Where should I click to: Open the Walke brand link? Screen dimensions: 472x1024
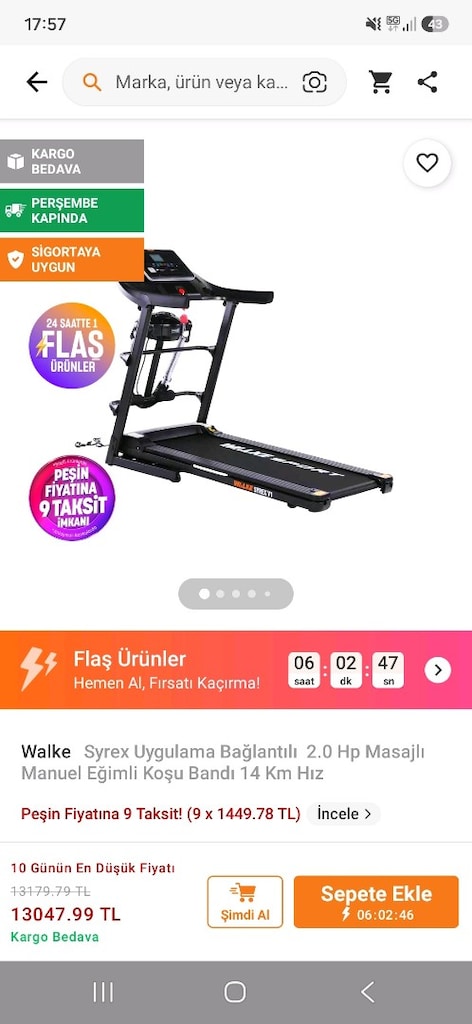[x=46, y=752]
